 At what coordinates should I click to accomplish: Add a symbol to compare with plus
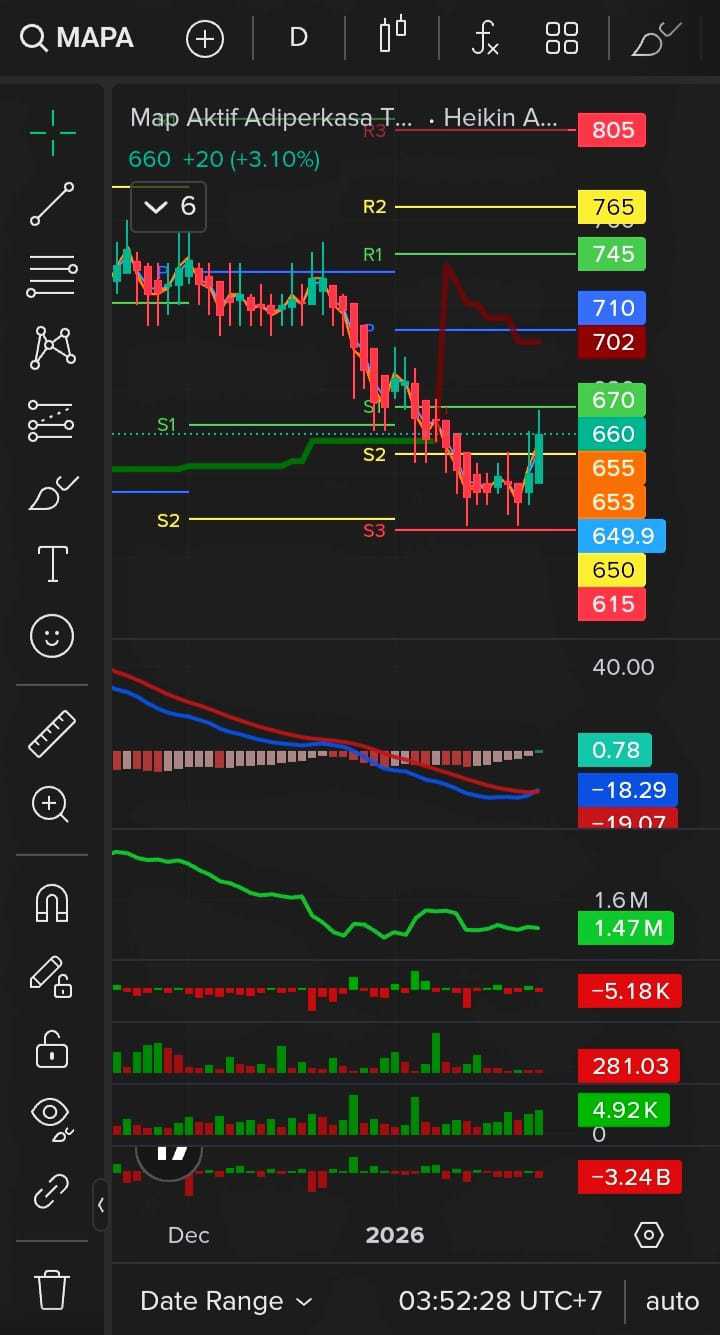205,39
